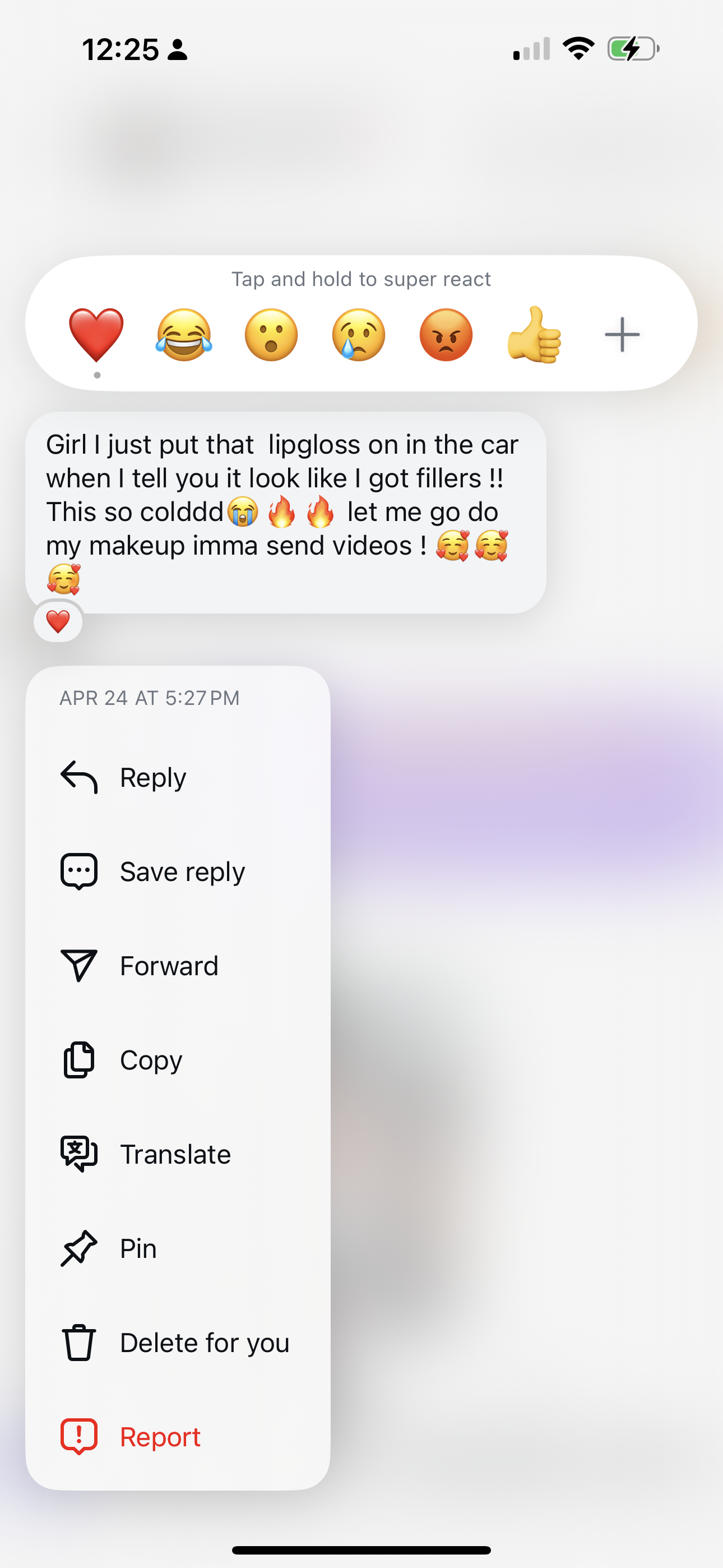The width and height of the screenshot is (723, 1568).
Task: React with the surprised face emoji
Action: coord(271,334)
